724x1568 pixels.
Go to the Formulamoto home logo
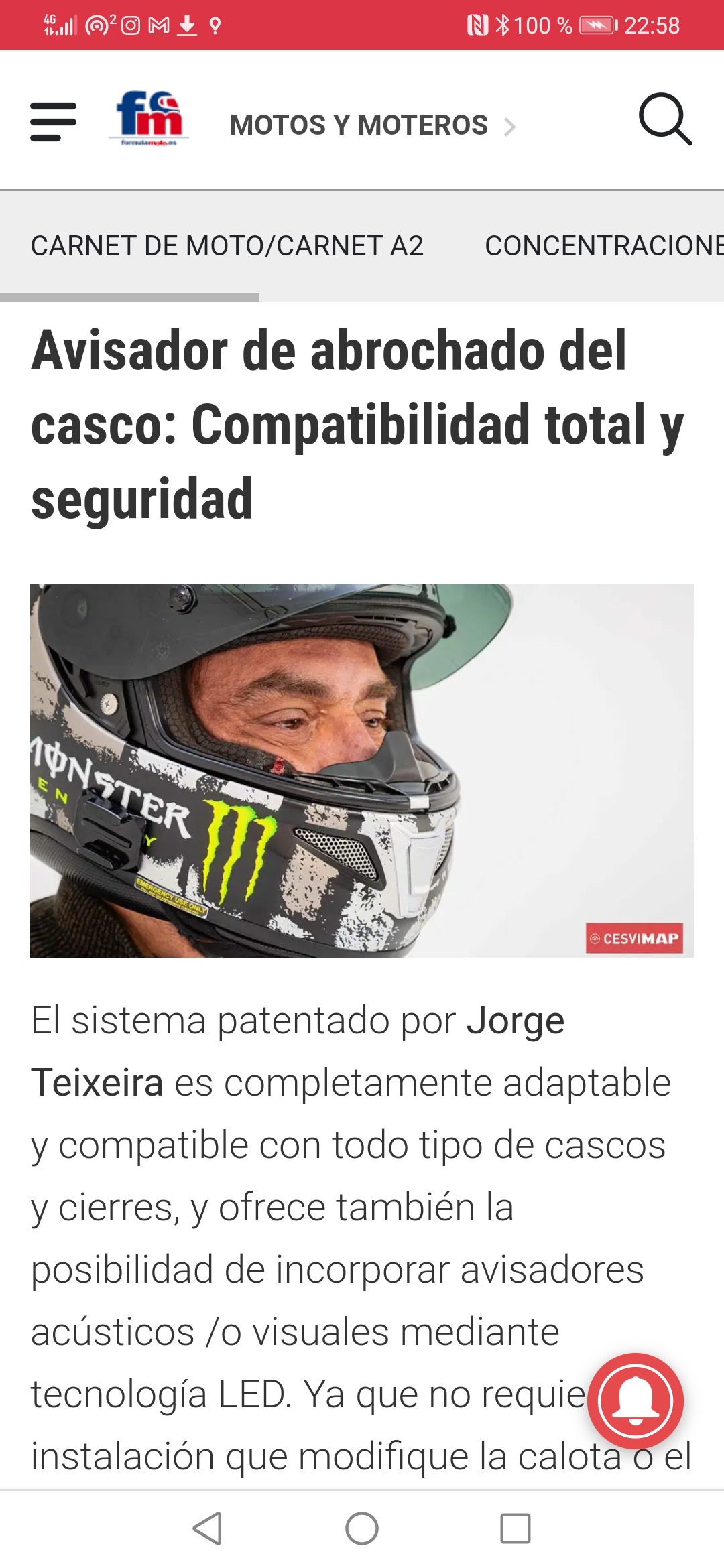[x=149, y=119]
